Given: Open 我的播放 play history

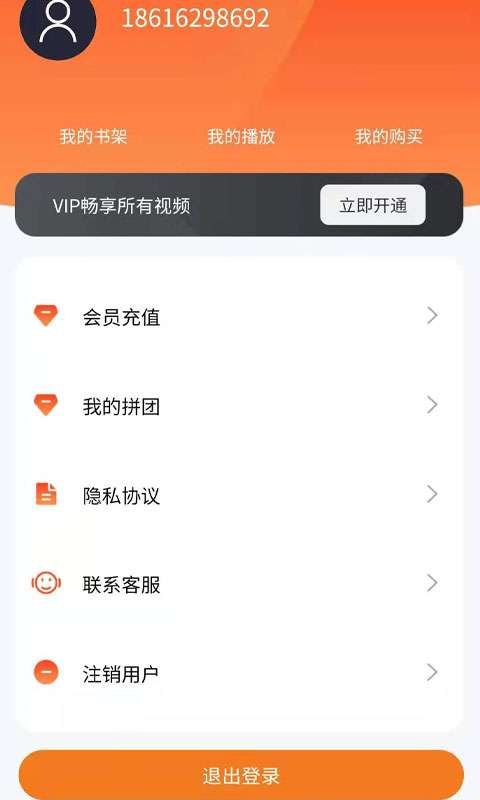Looking at the screenshot, I should point(241,136).
